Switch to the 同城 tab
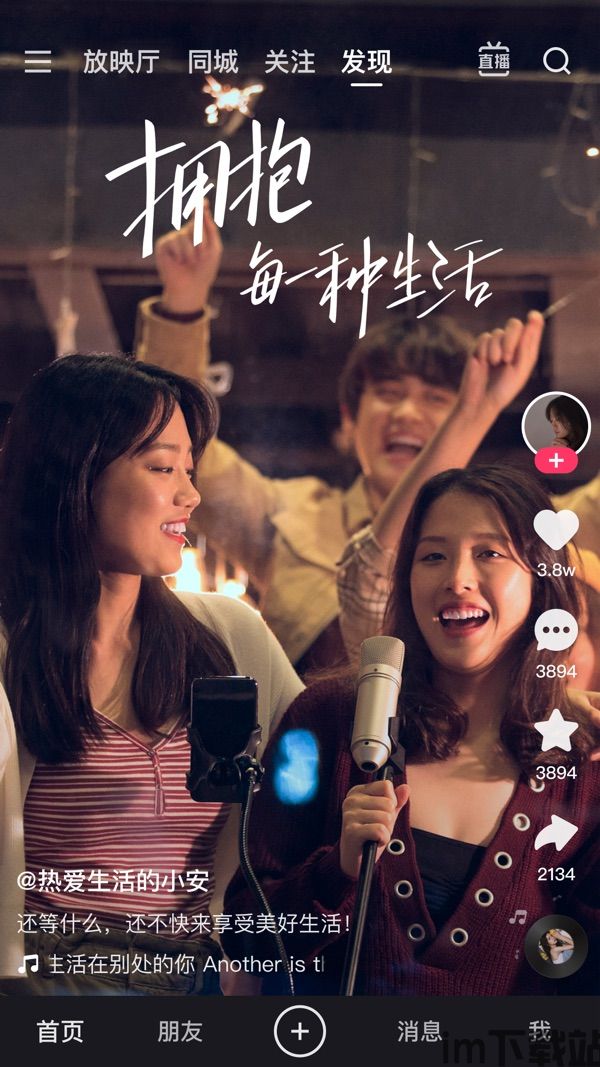Screen dimensions: 600x1067 click(x=213, y=62)
